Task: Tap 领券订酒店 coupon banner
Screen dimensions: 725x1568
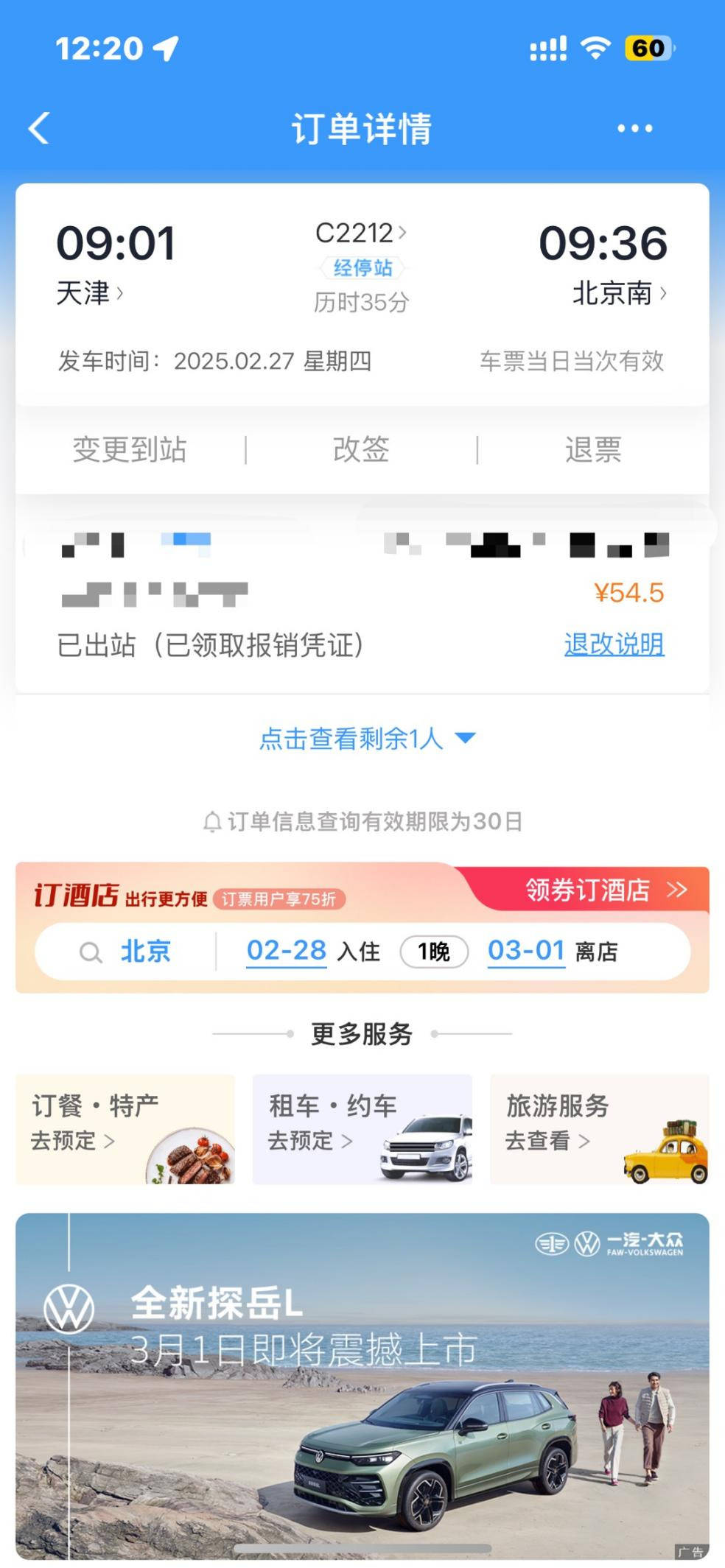Action: click(604, 890)
